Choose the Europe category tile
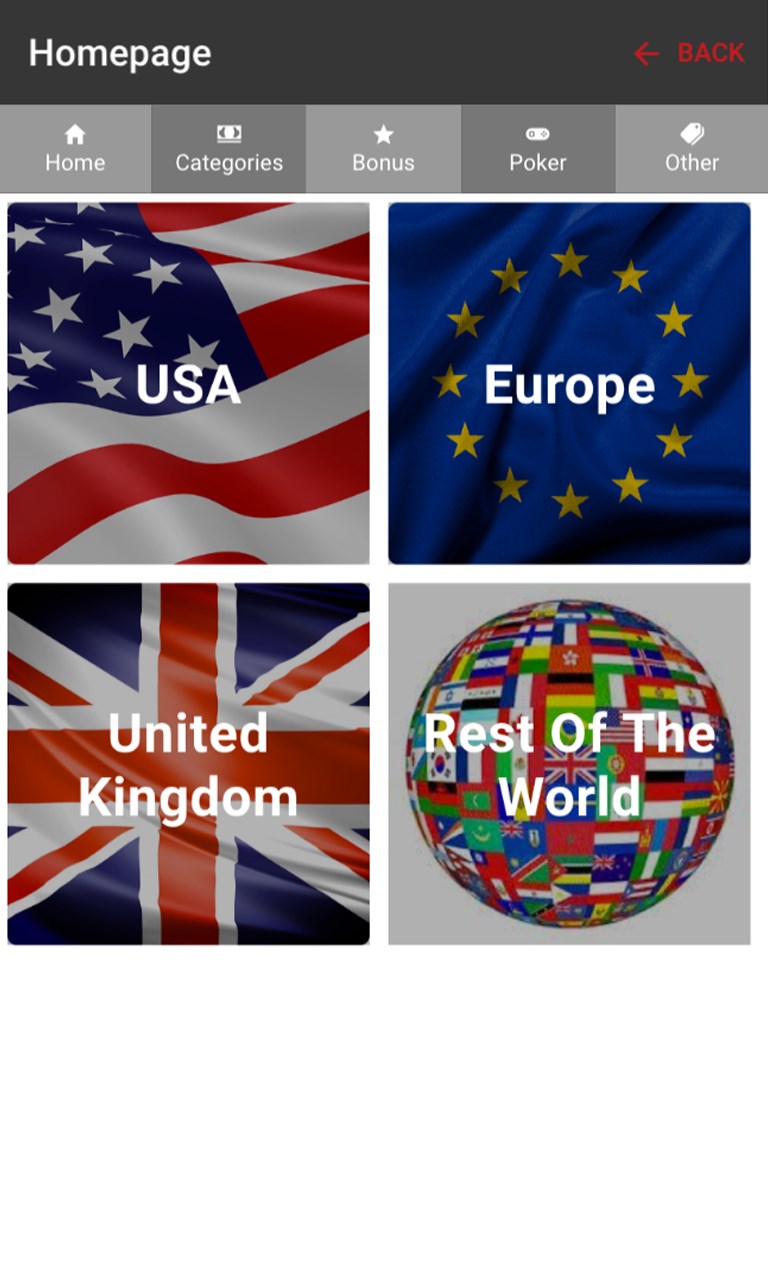Viewport: 768px width, 1280px height. click(x=569, y=384)
